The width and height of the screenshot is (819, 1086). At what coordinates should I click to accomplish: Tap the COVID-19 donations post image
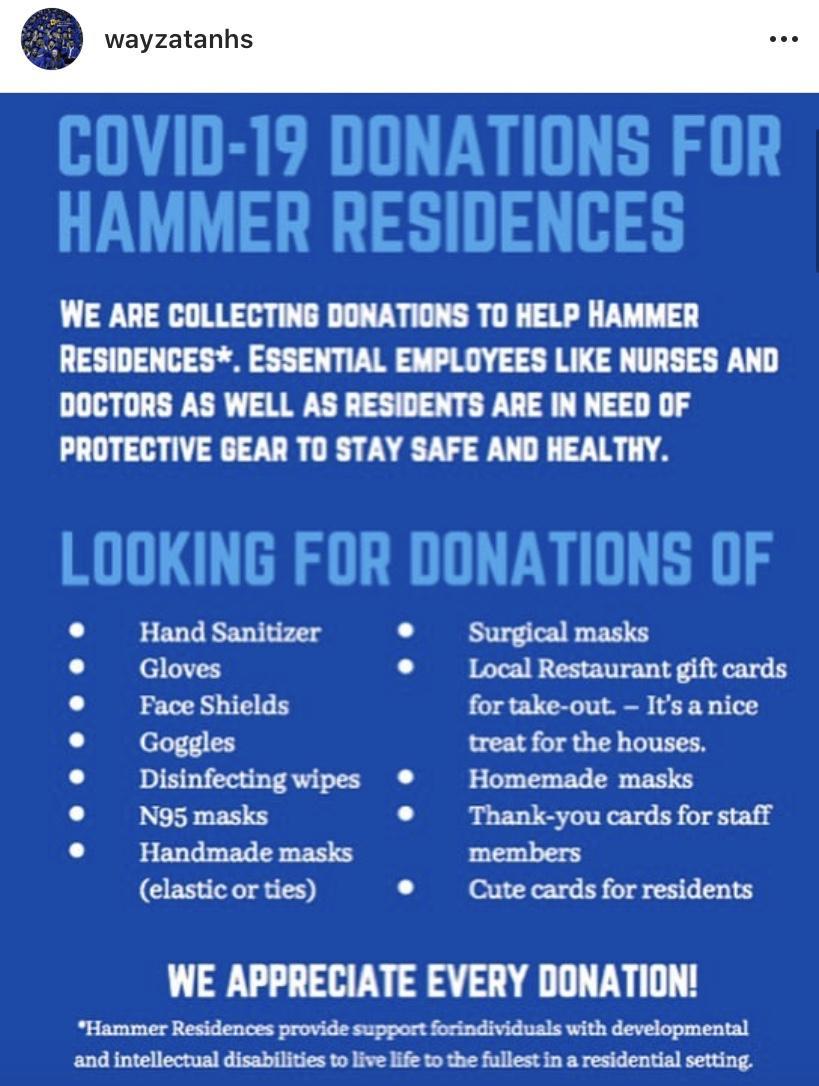pos(410,590)
